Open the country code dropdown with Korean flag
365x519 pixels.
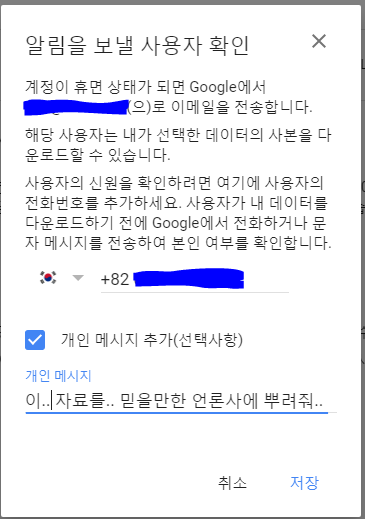61,278
